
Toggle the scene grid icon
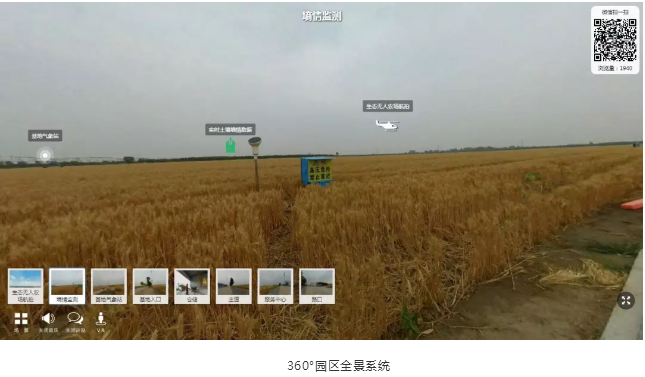[x=21, y=319]
